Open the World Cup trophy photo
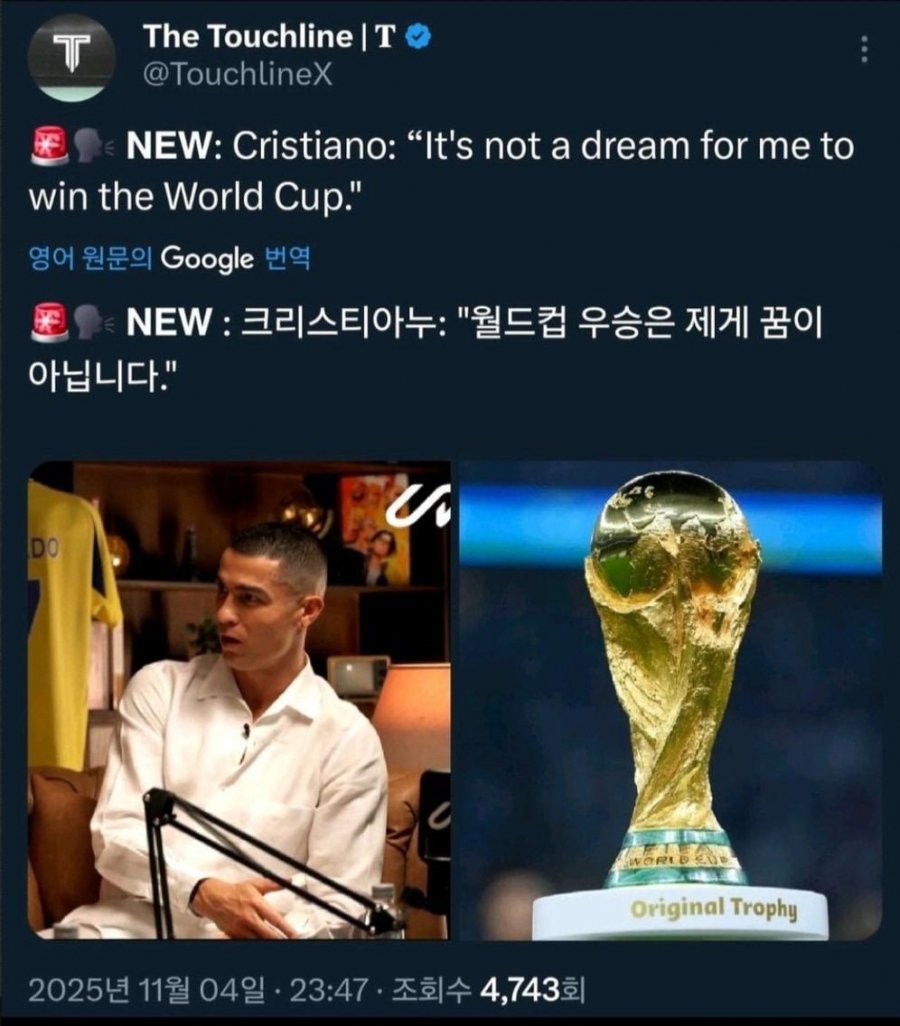This screenshot has height=1026, width=900. pos(670,700)
